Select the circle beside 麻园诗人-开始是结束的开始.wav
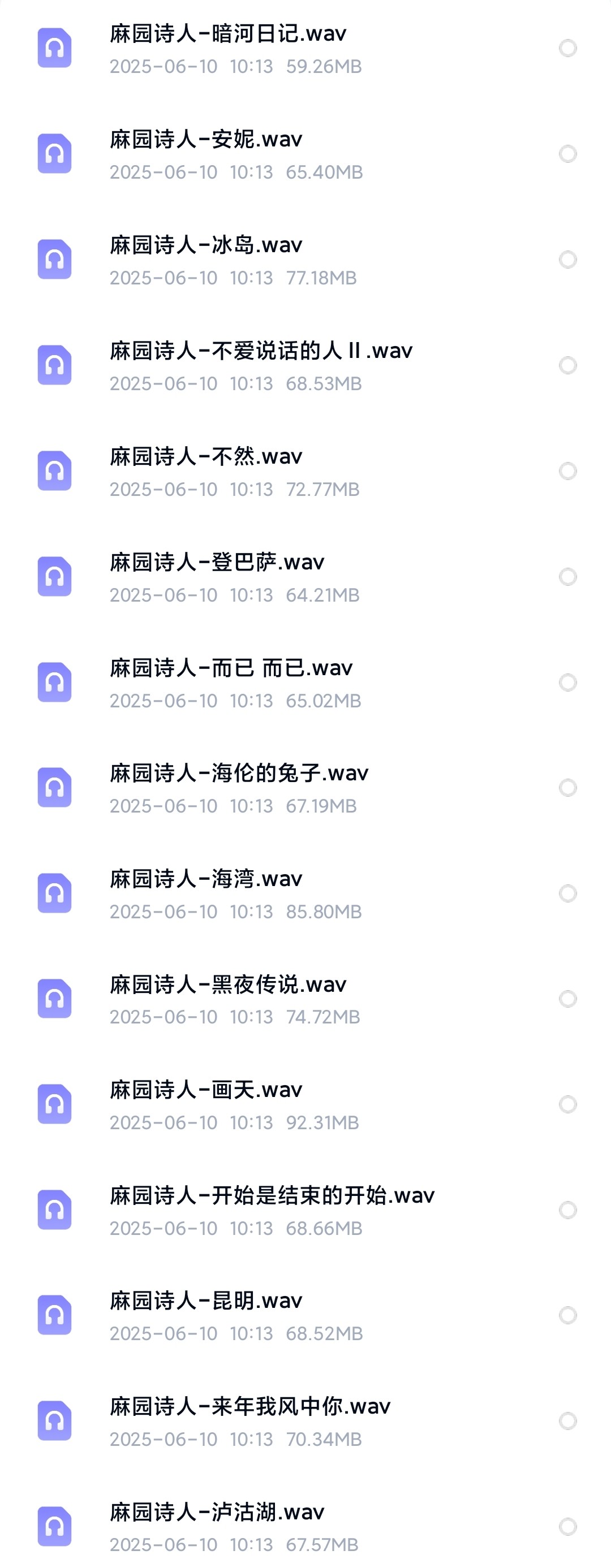 568,1210
